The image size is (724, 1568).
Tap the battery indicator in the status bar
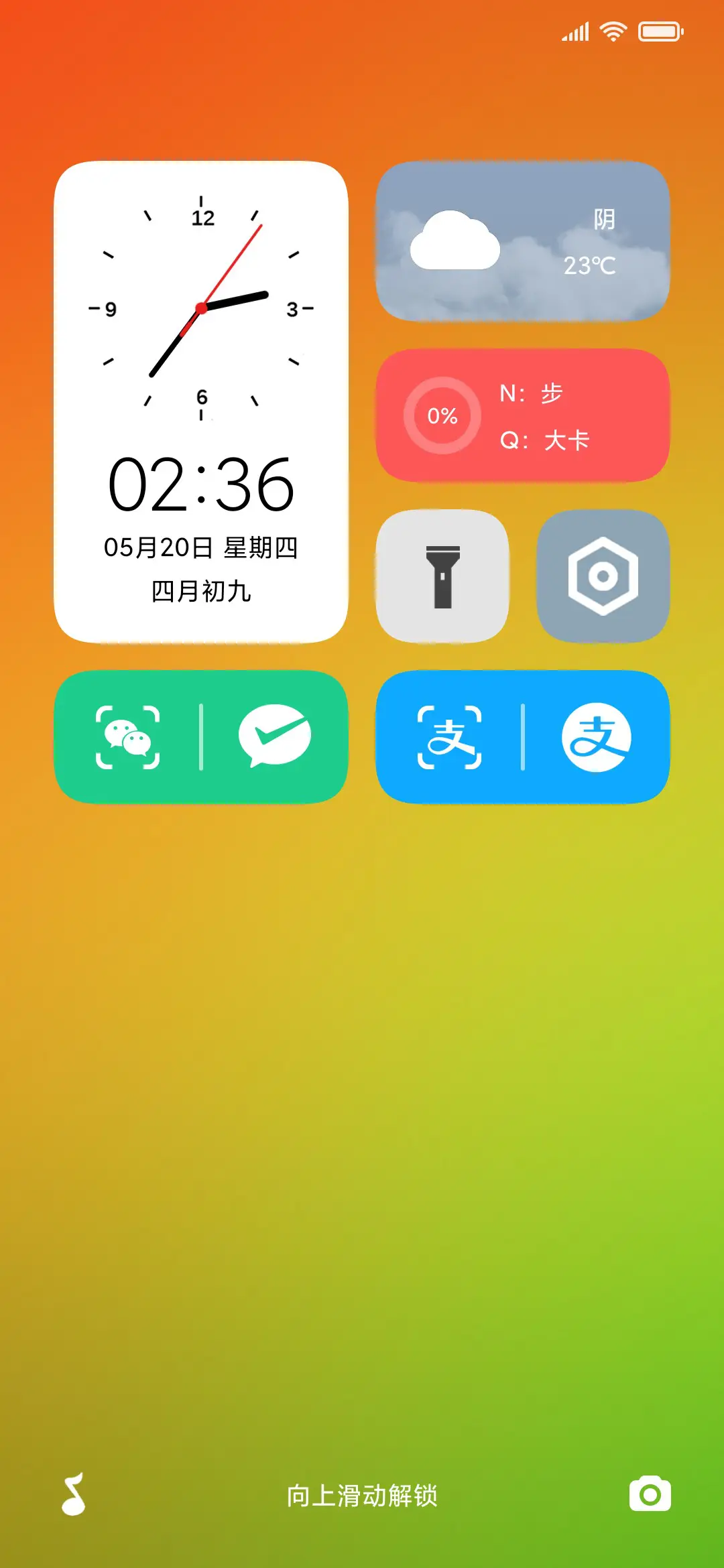tap(660, 30)
